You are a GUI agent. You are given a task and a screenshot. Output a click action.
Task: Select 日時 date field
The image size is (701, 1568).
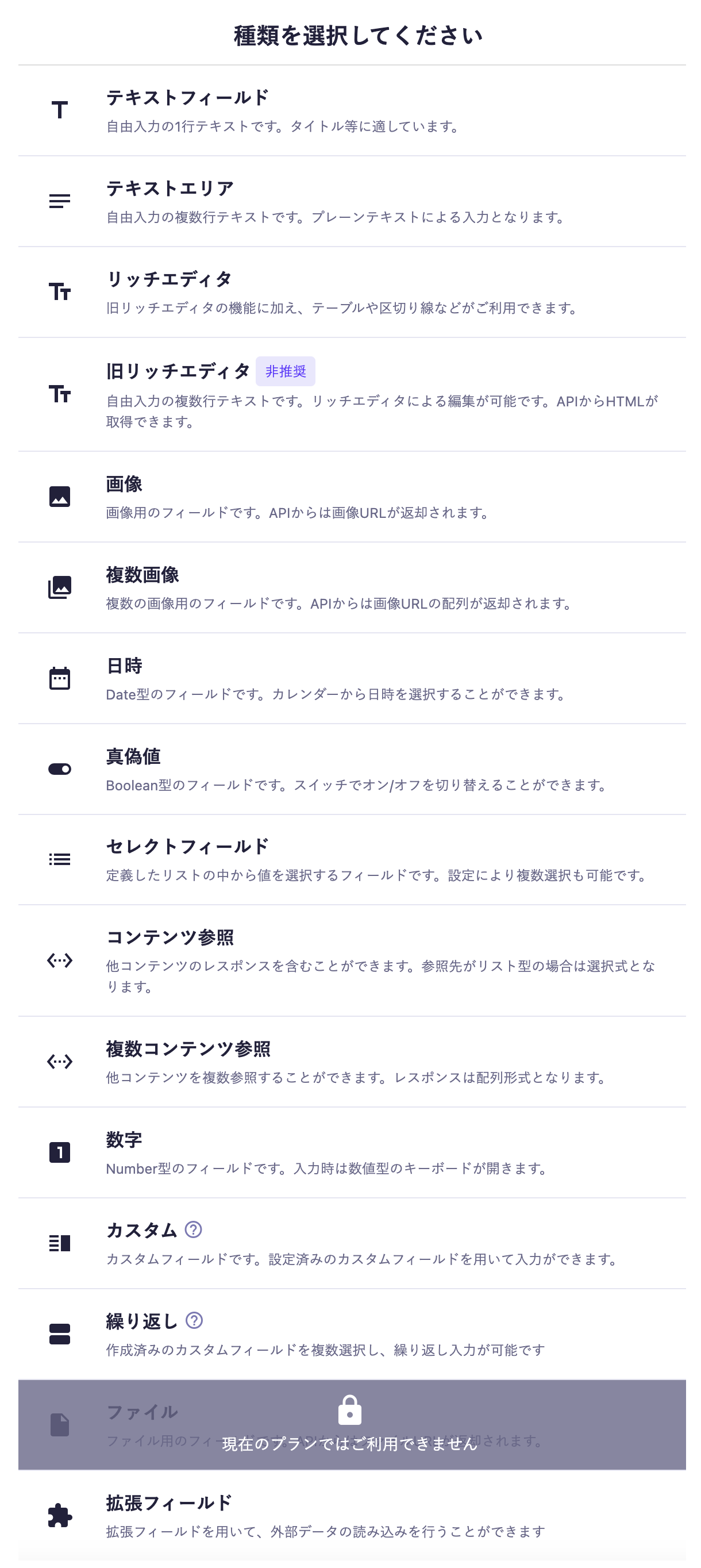point(352,678)
